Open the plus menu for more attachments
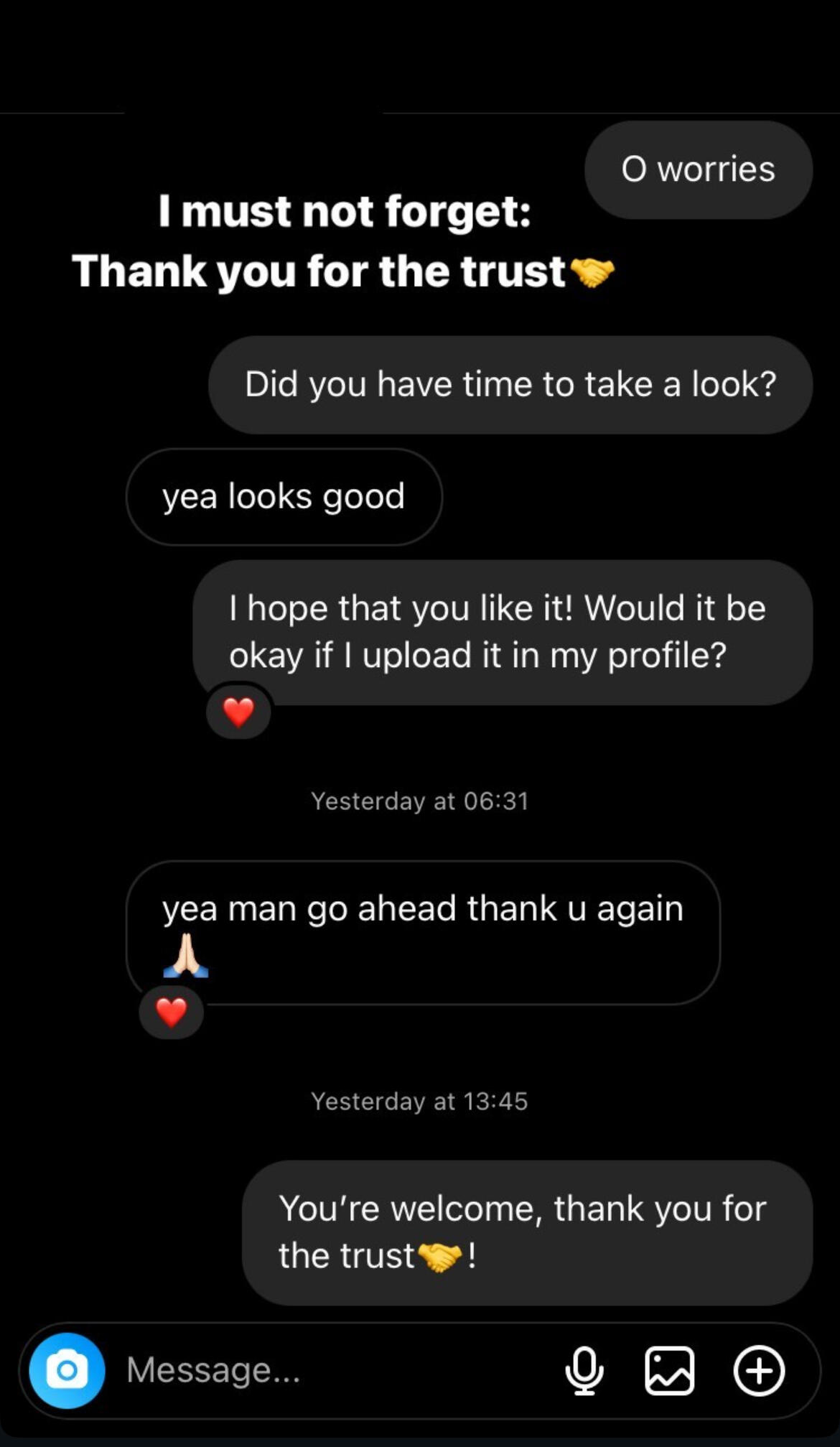Image resolution: width=840 pixels, height=1447 pixels. [759, 1370]
